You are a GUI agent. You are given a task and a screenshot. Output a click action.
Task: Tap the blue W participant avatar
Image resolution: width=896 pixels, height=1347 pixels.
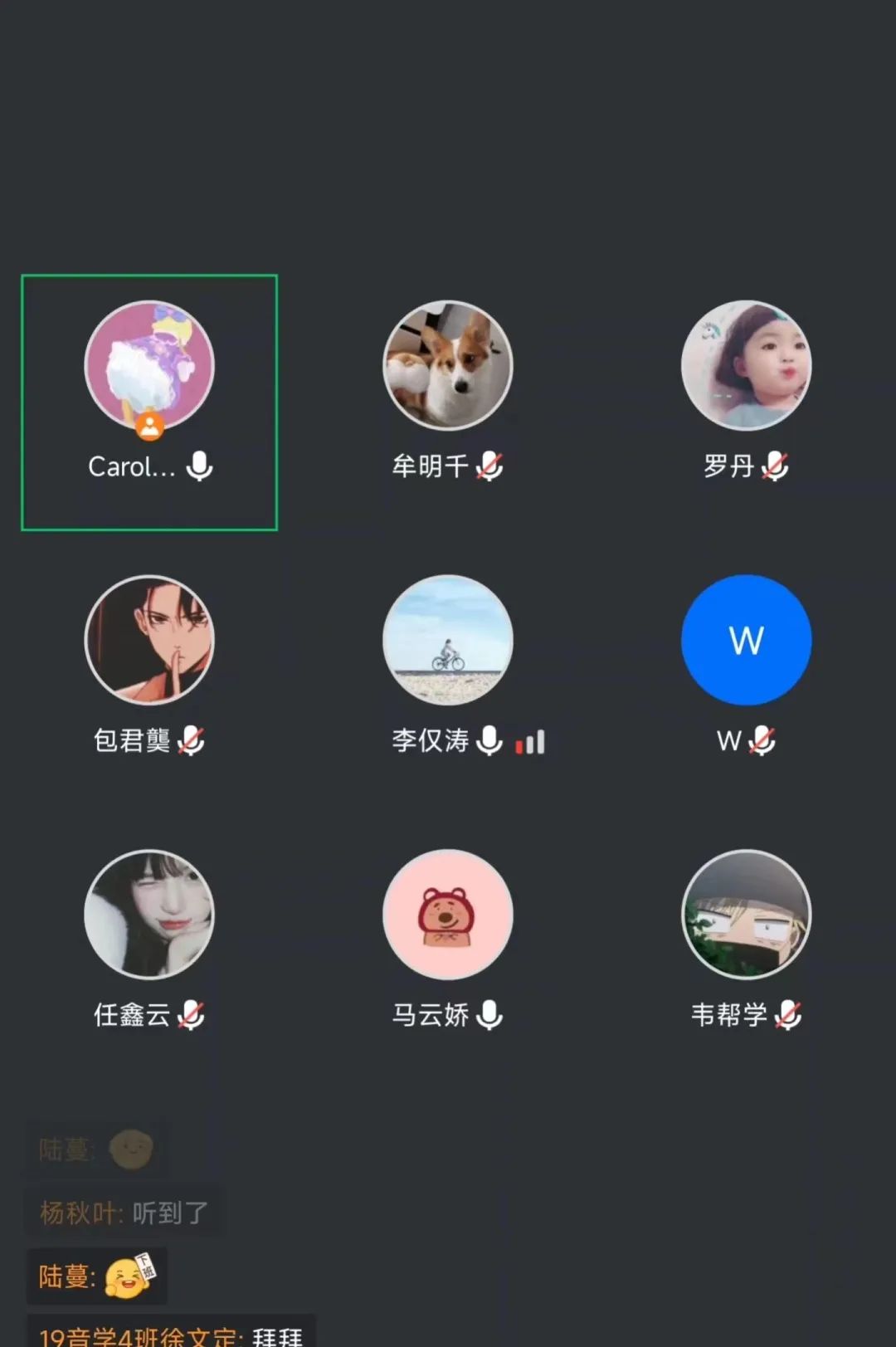click(x=746, y=640)
